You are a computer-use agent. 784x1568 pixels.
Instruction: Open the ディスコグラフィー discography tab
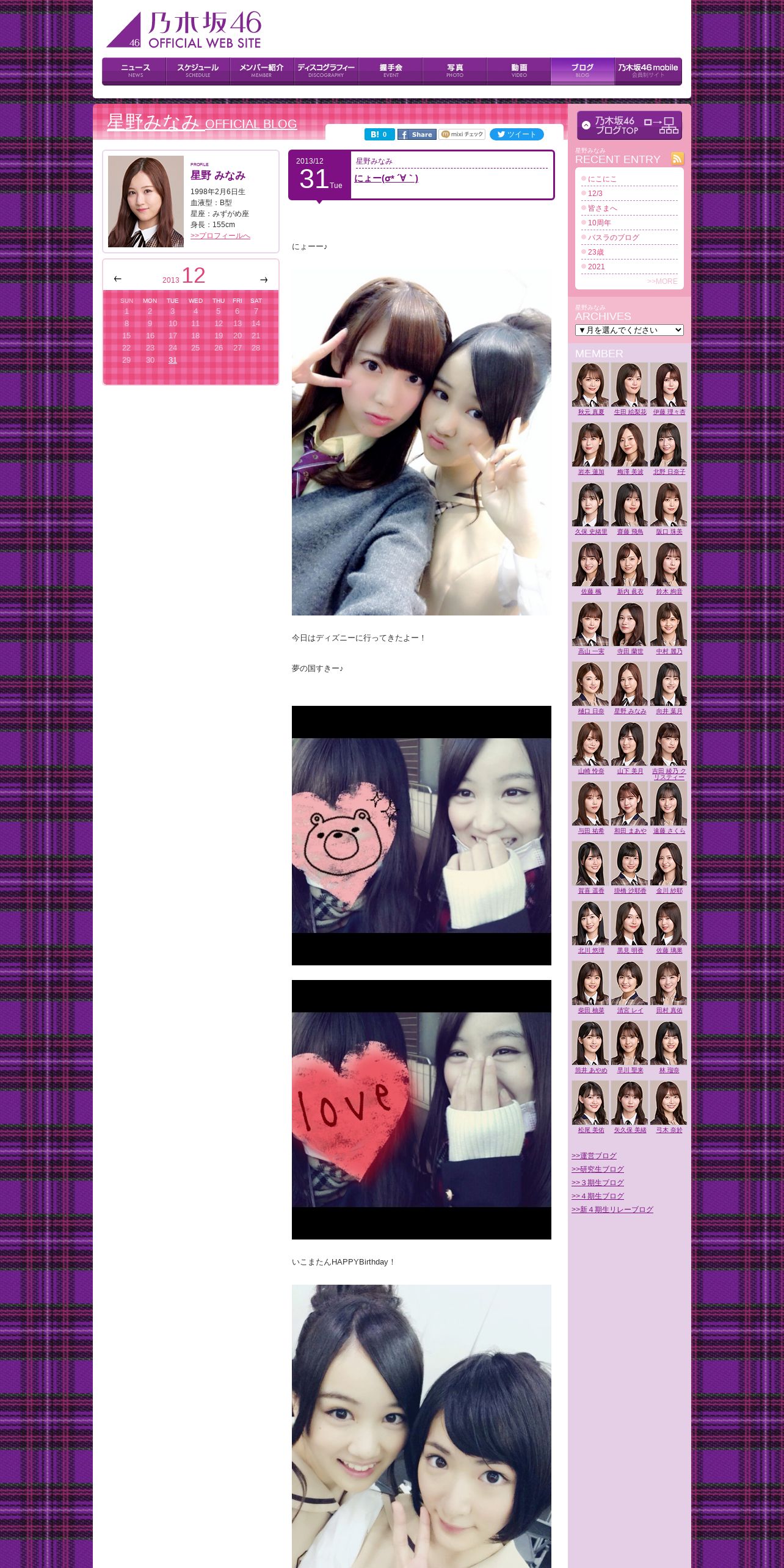point(326,71)
